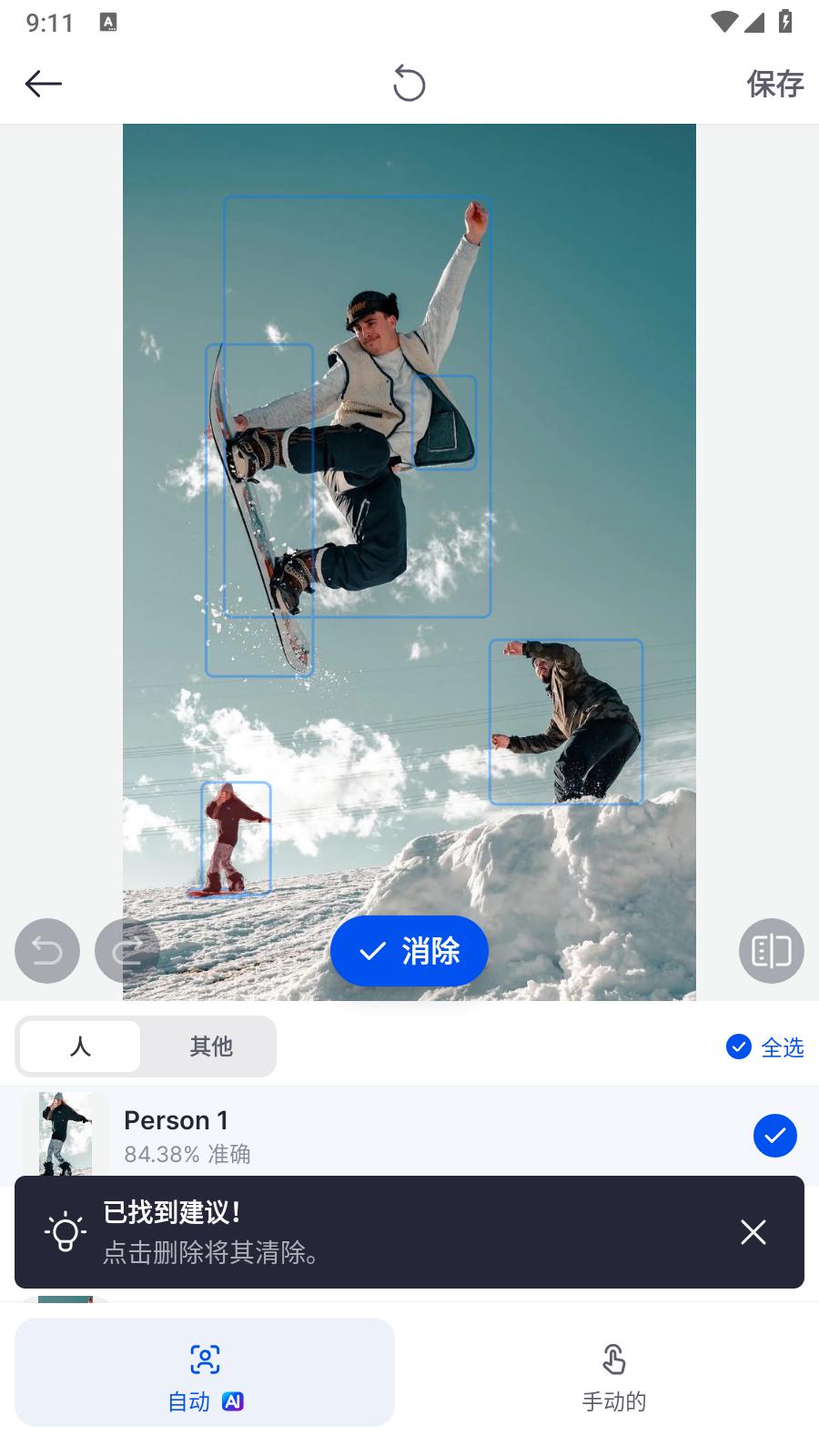Open the Person 1 thumbnail

point(66,1134)
